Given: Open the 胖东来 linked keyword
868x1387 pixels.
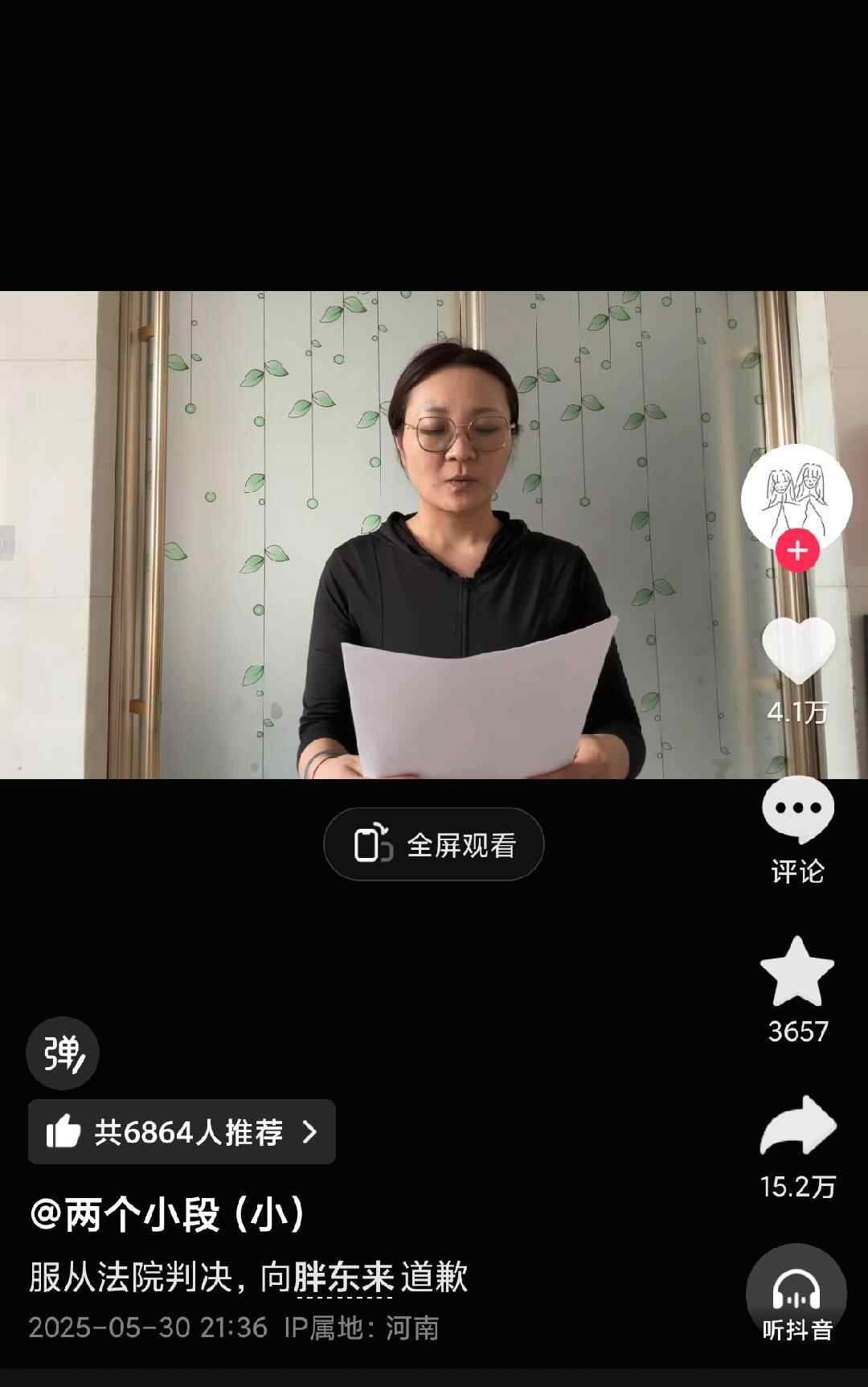Looking at the screenshot, I should coord(343,1277).
